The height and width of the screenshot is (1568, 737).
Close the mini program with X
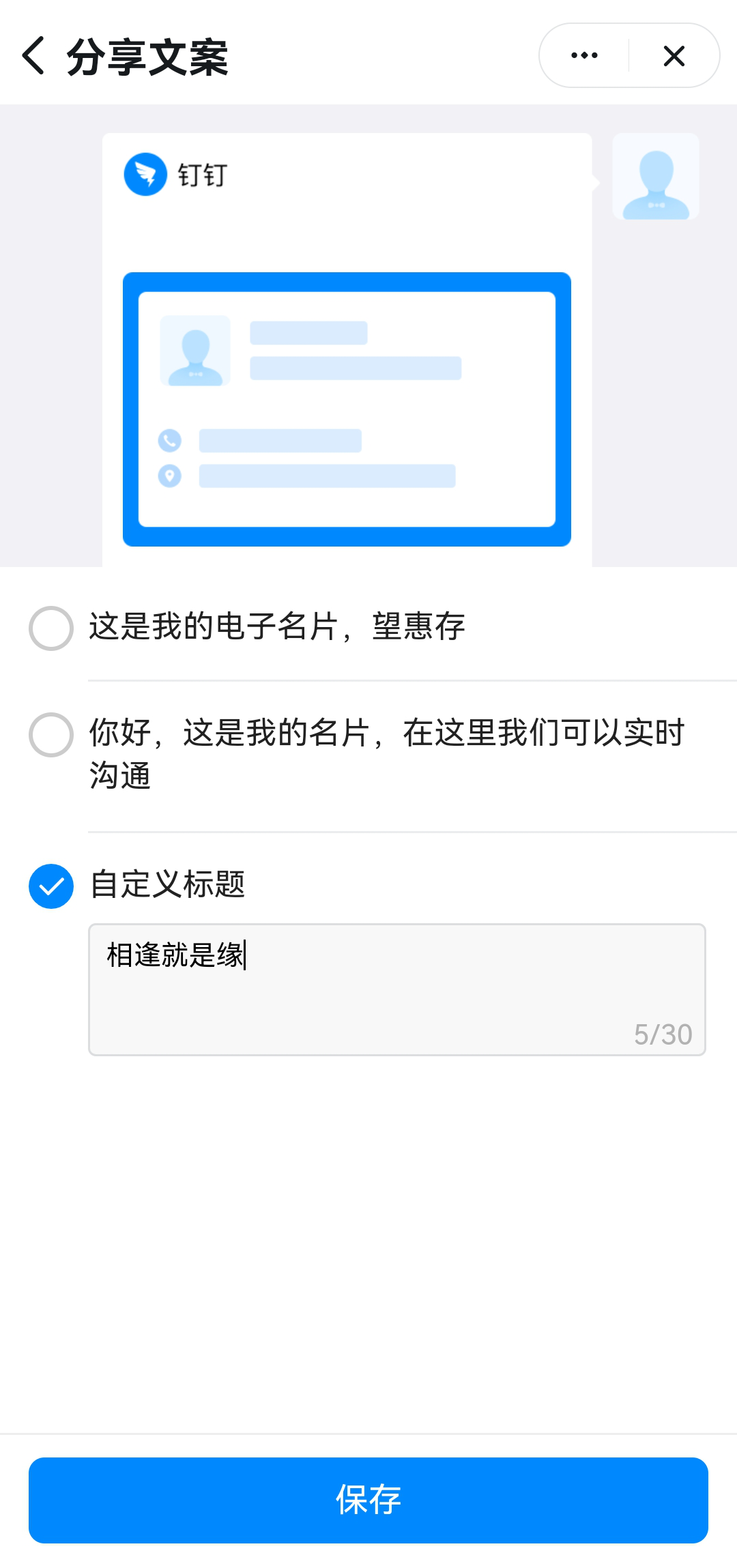pos(674,56)
